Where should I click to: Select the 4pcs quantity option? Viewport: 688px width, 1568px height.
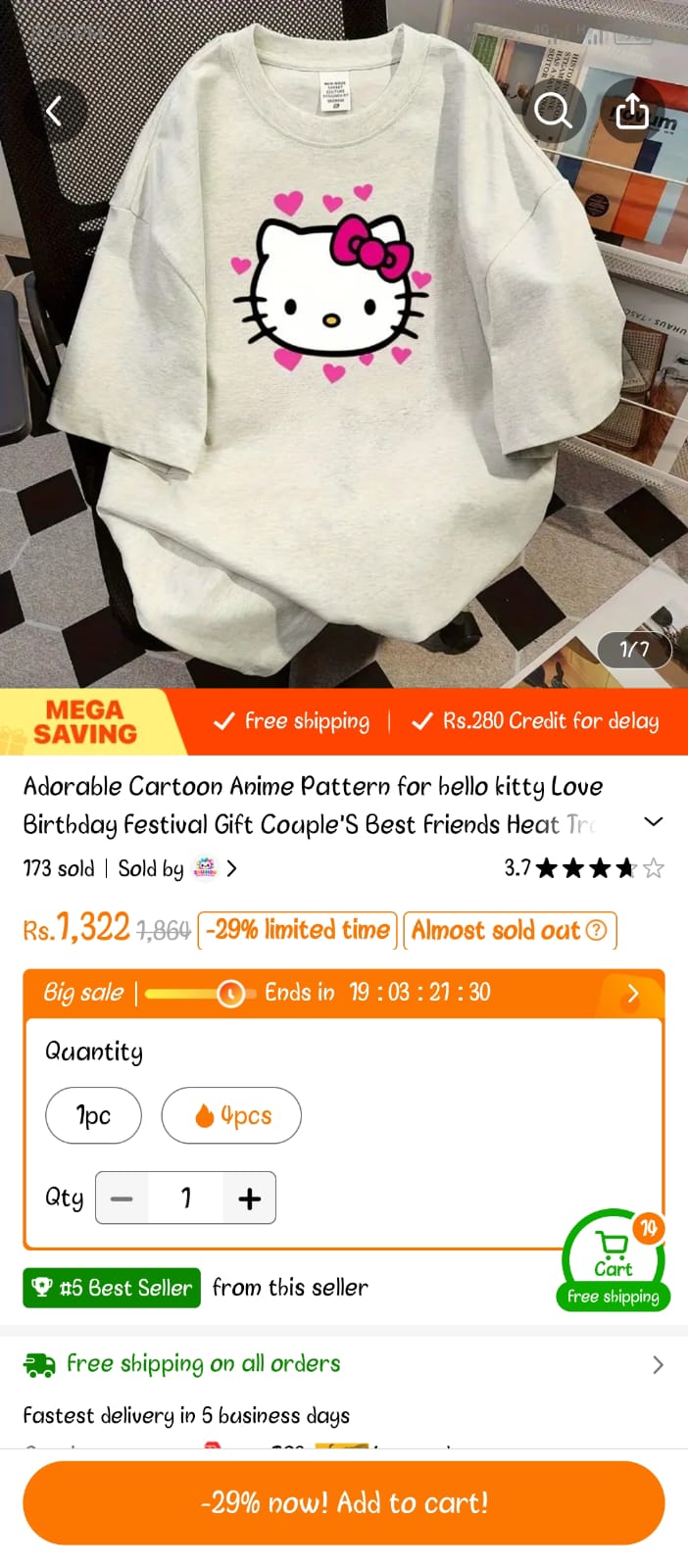(x=231, y=1115)
